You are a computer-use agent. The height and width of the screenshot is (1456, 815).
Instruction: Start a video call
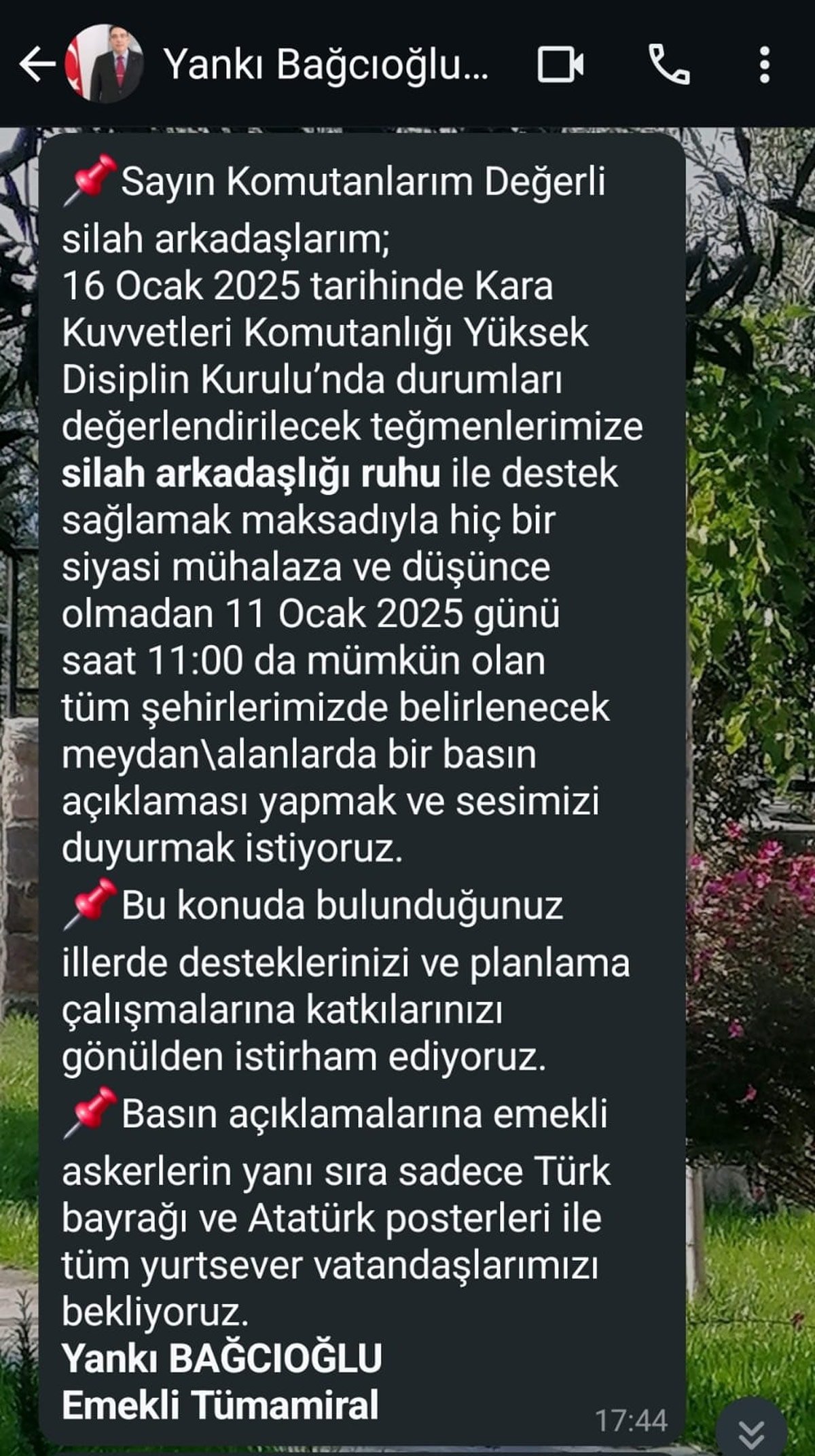coord(560,65)
